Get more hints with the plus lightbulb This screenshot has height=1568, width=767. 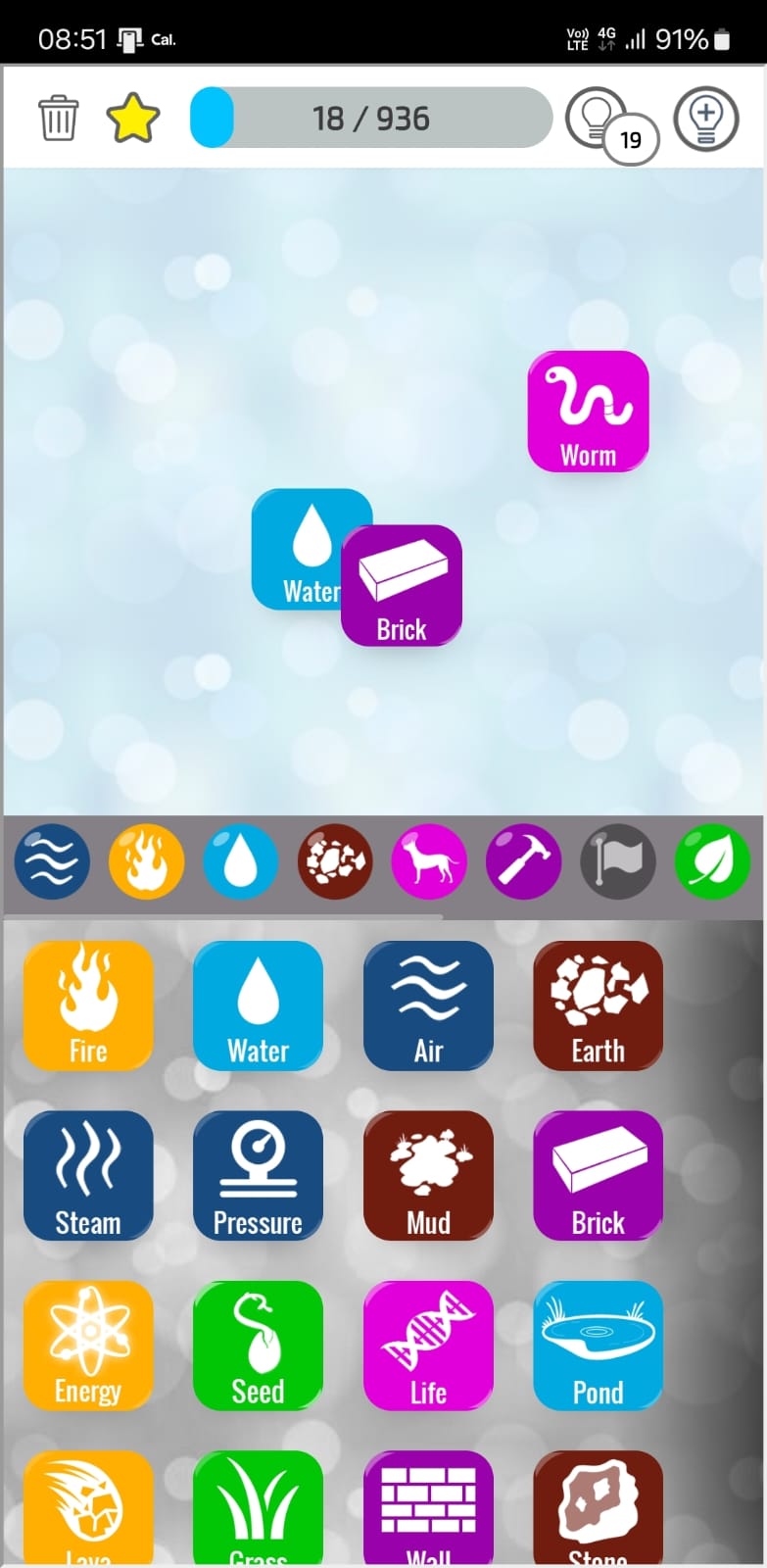705,119
